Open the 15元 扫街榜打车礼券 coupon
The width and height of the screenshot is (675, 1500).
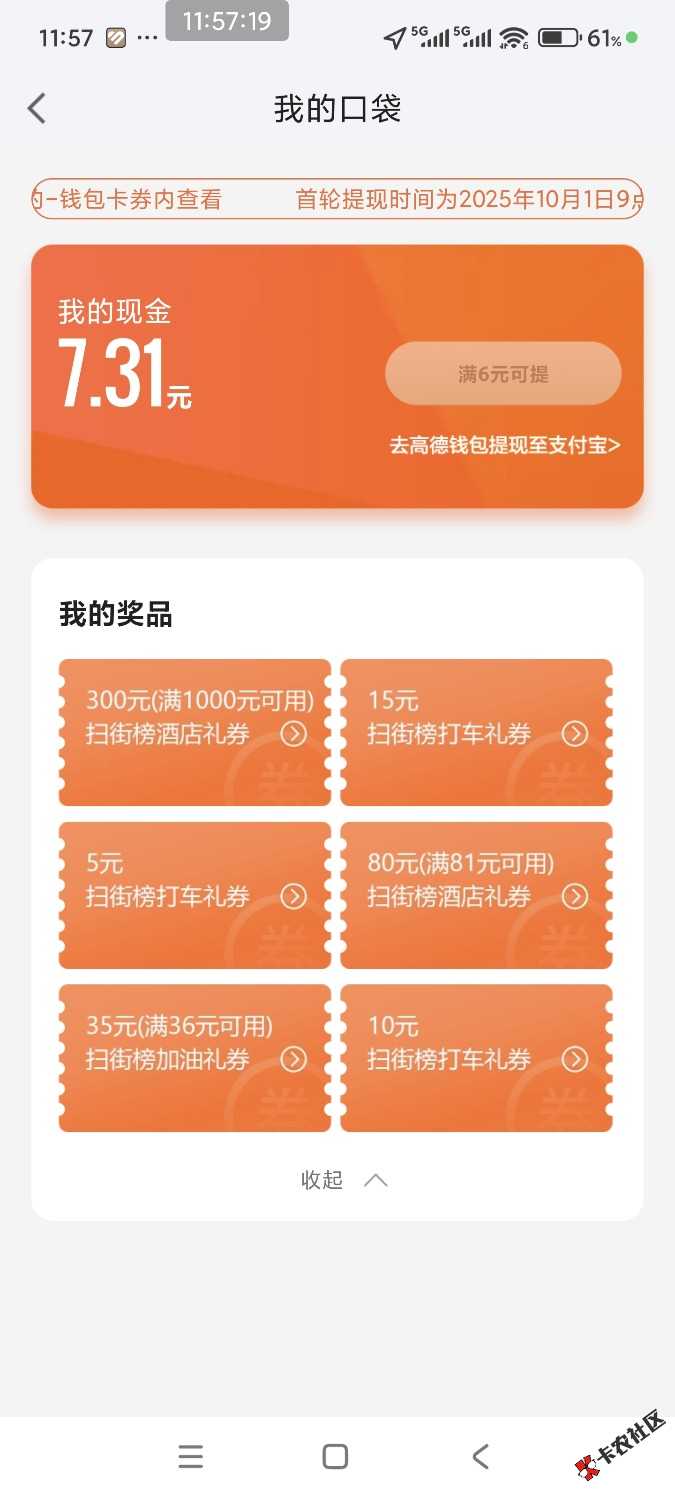[476, 732]
